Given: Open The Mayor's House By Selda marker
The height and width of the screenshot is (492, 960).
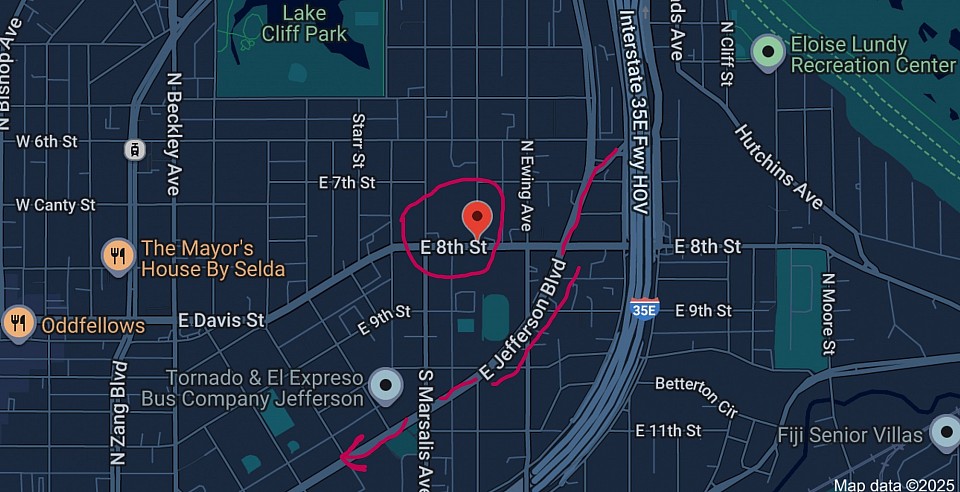Looking at the screenshot, I should pyautogui.click(x=118, y=256).
